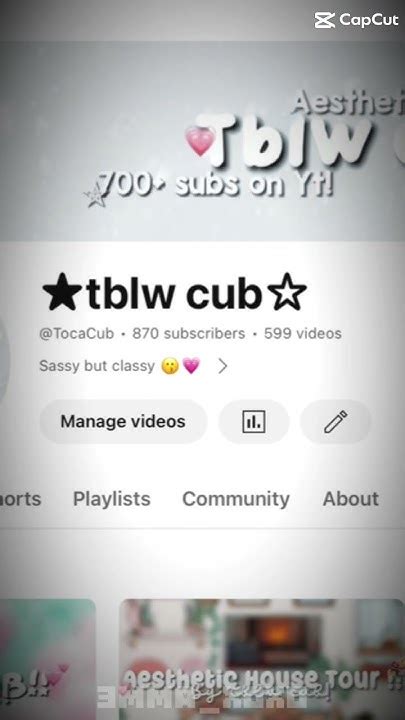Expand the 'Sassy but classy' channel description

pos(133,366)
